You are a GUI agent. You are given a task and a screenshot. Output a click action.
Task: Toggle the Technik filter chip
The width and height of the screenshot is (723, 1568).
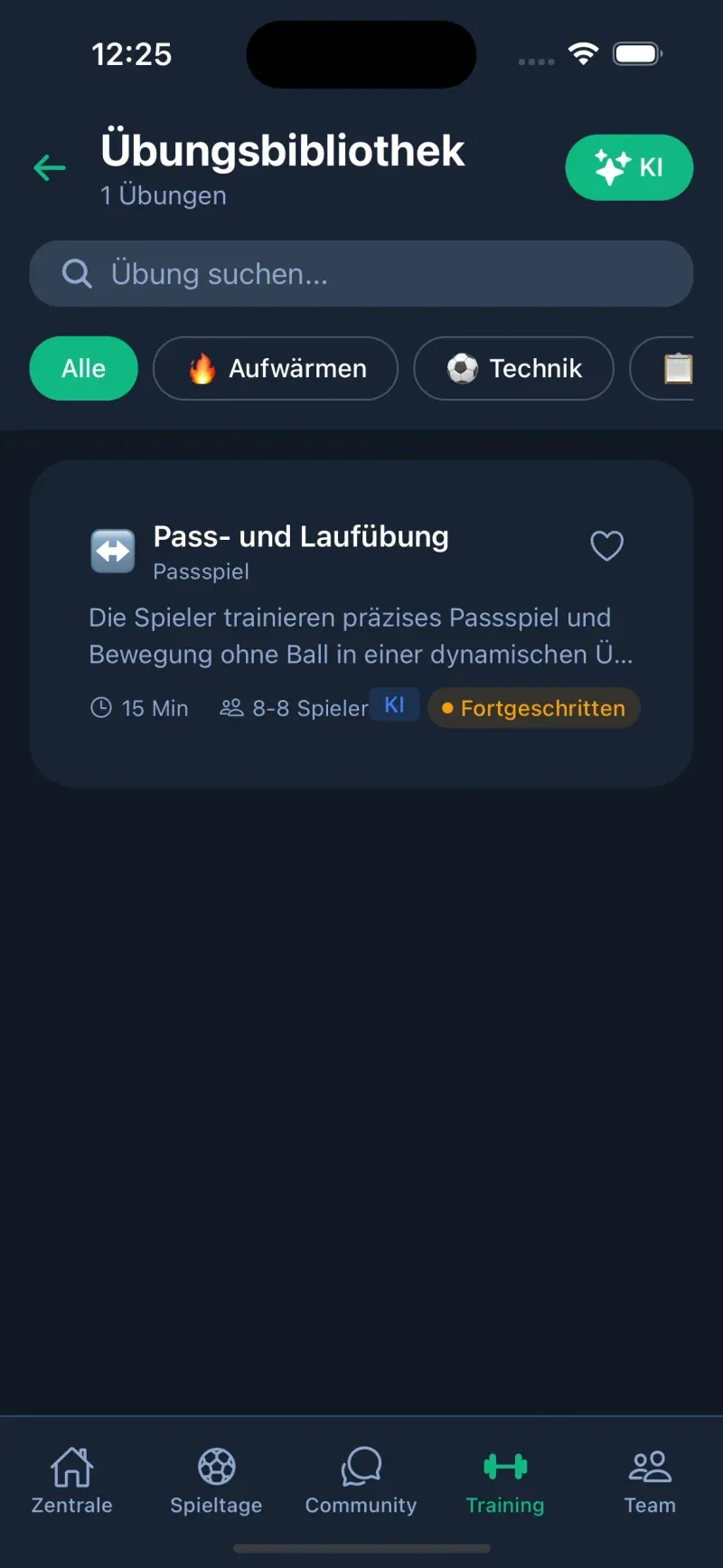pos(512,368)
